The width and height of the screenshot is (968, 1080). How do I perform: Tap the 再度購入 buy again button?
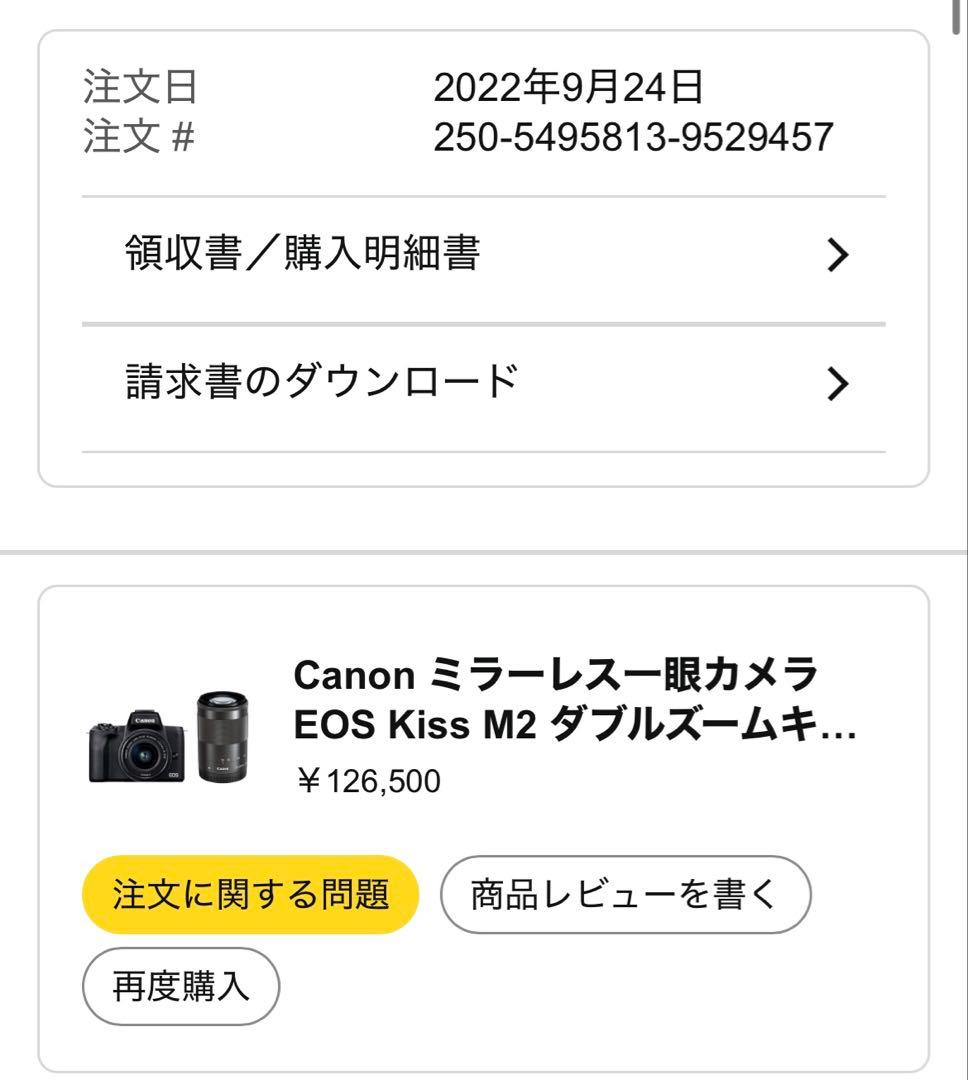pyautogui.click(x=181, y=985)
